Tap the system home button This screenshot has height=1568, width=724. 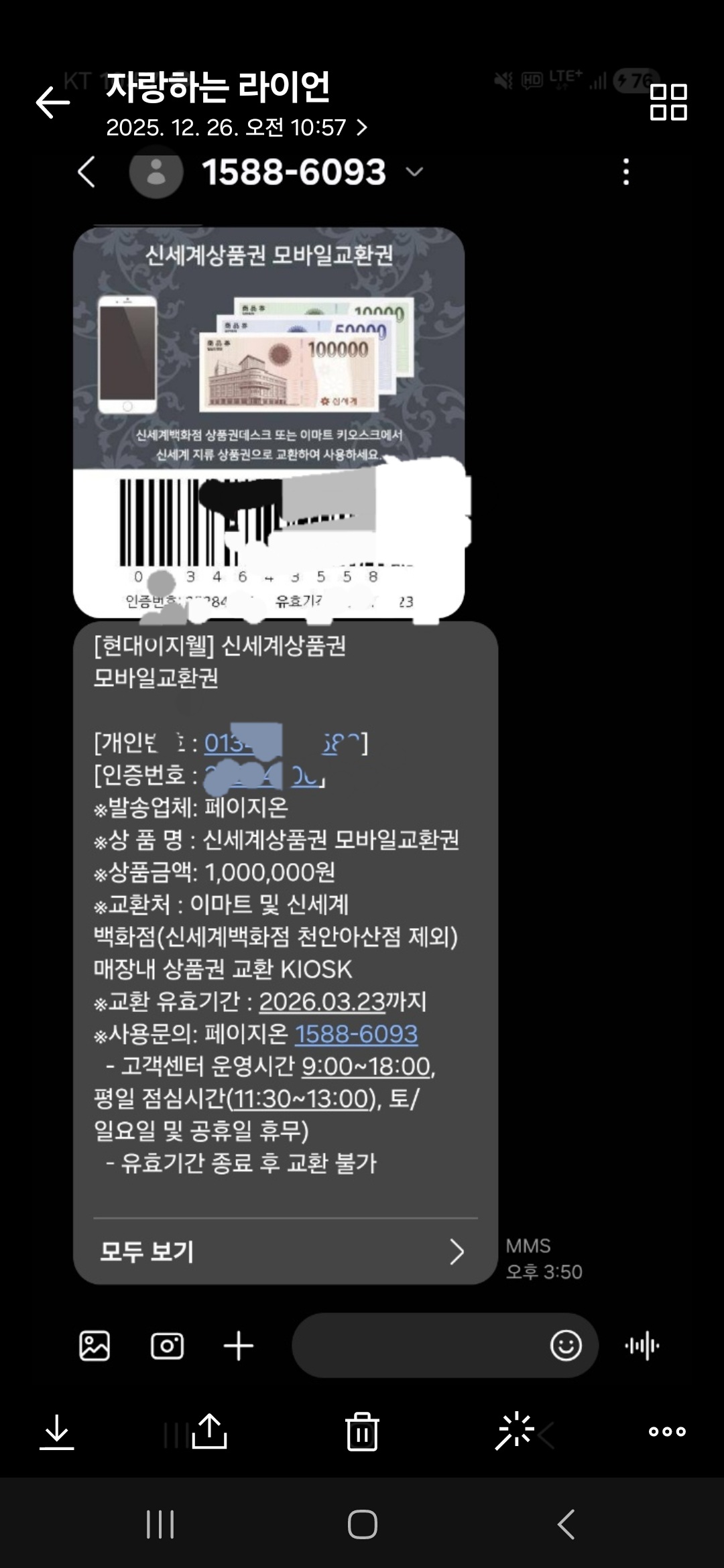(x=362, y=1524)
